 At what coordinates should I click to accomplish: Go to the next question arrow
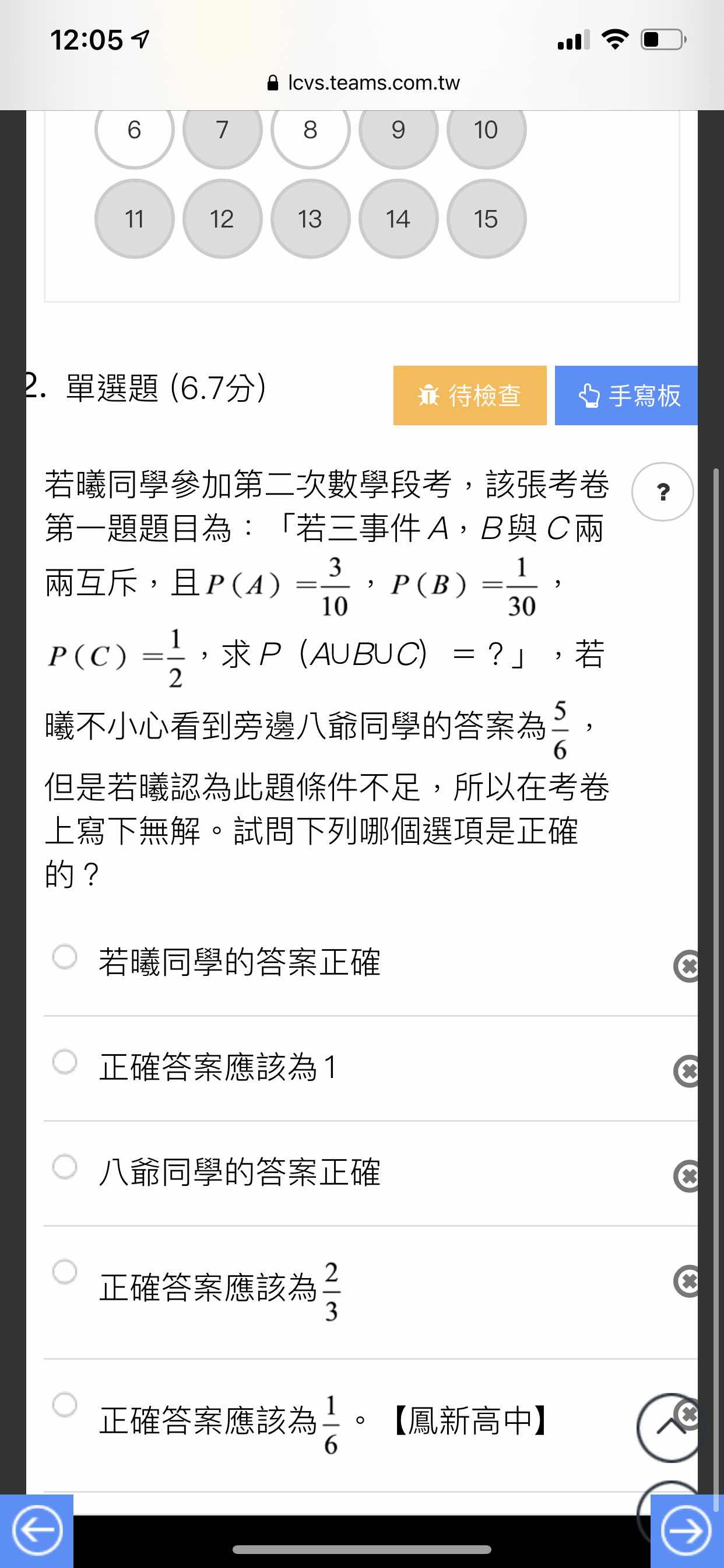point(687,1530)
